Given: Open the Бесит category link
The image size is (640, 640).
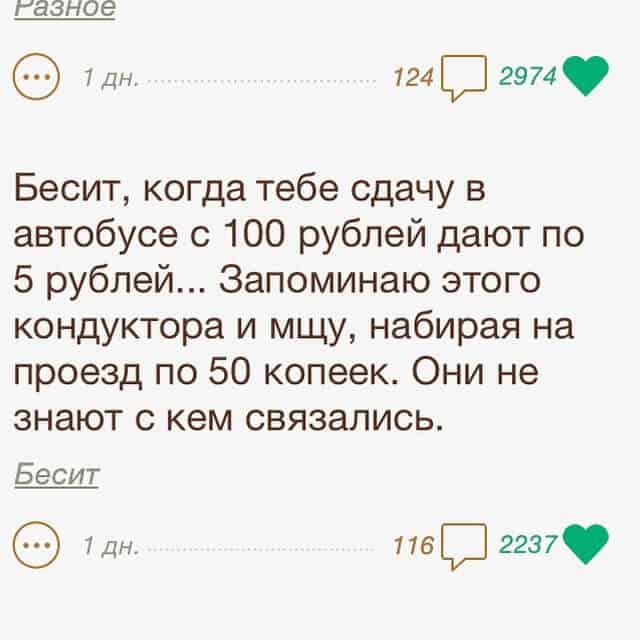Looking at the screenshot, I should point(57,474).
